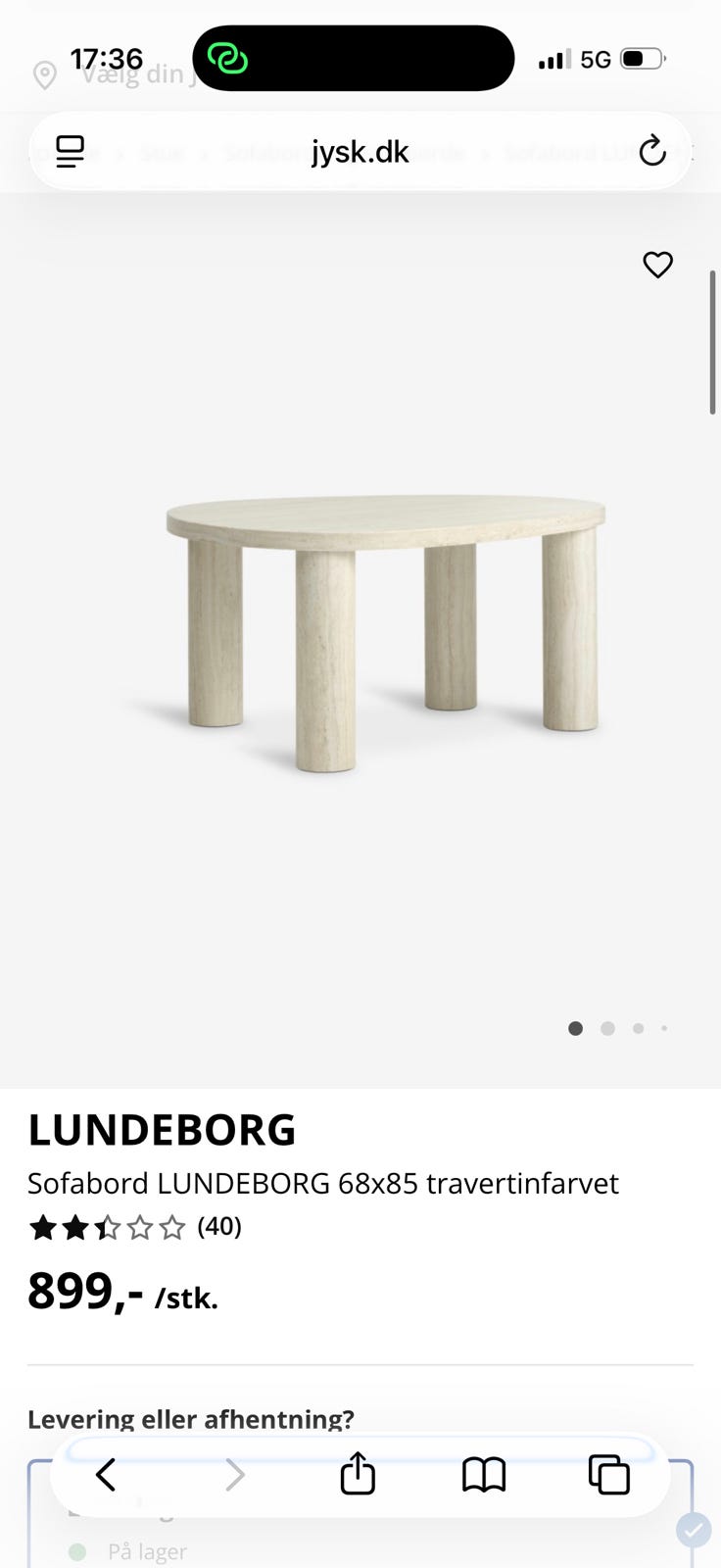Screen dimensions: 721x1568
Task: Reload the jysk.dk page
Action: click(651, 151)
